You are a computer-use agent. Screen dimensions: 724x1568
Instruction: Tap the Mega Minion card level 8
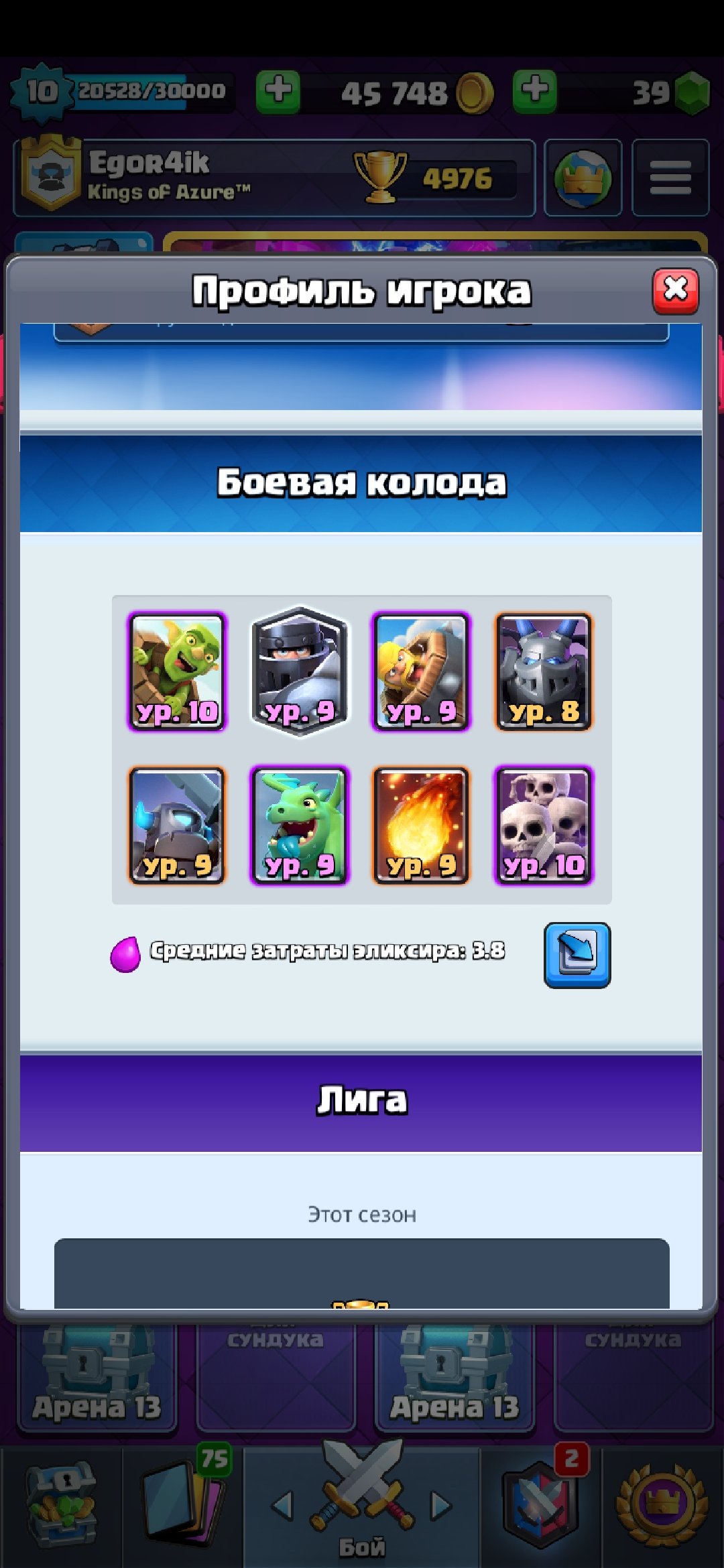pos(544,671)
